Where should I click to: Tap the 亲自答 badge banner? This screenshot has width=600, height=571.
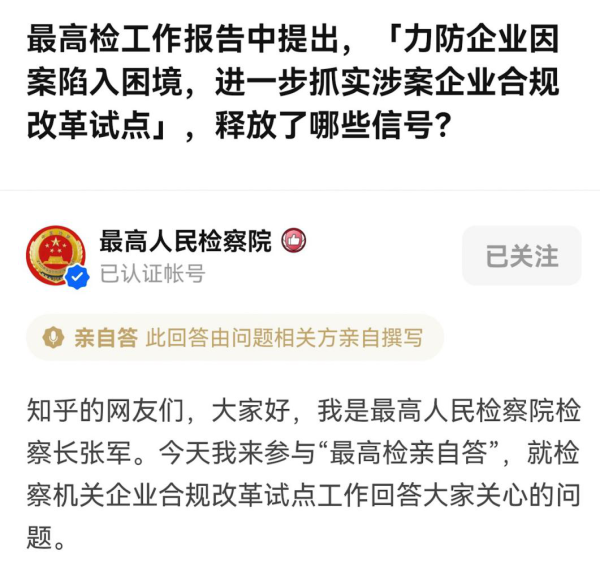[232, 337]
